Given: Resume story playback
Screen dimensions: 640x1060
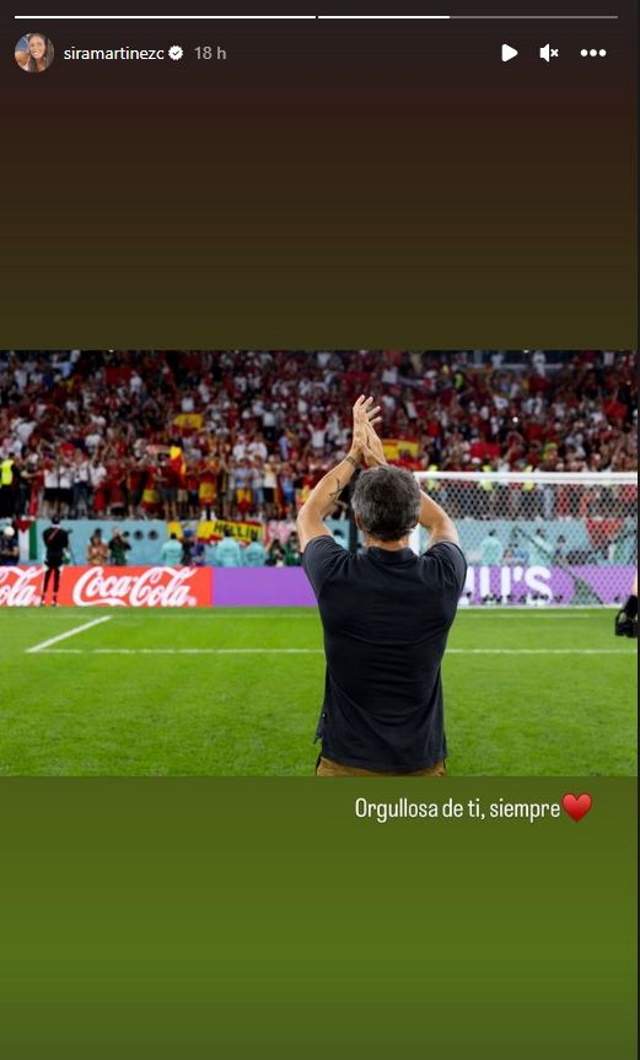Looking at the screenshot, I should tap(509, 53).
